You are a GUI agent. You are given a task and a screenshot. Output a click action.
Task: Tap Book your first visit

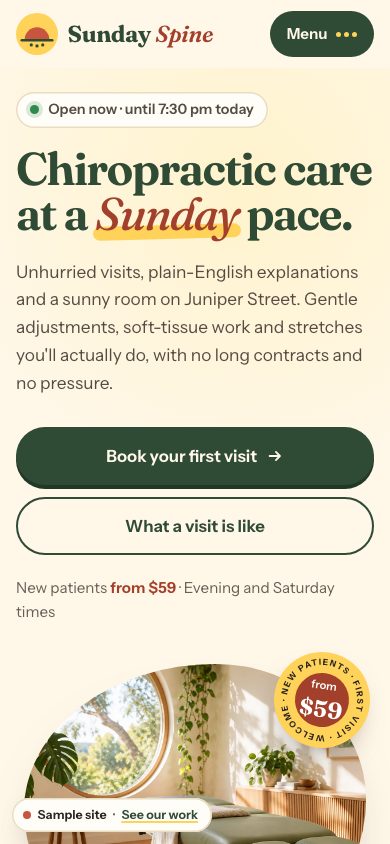tap(195, 457)
